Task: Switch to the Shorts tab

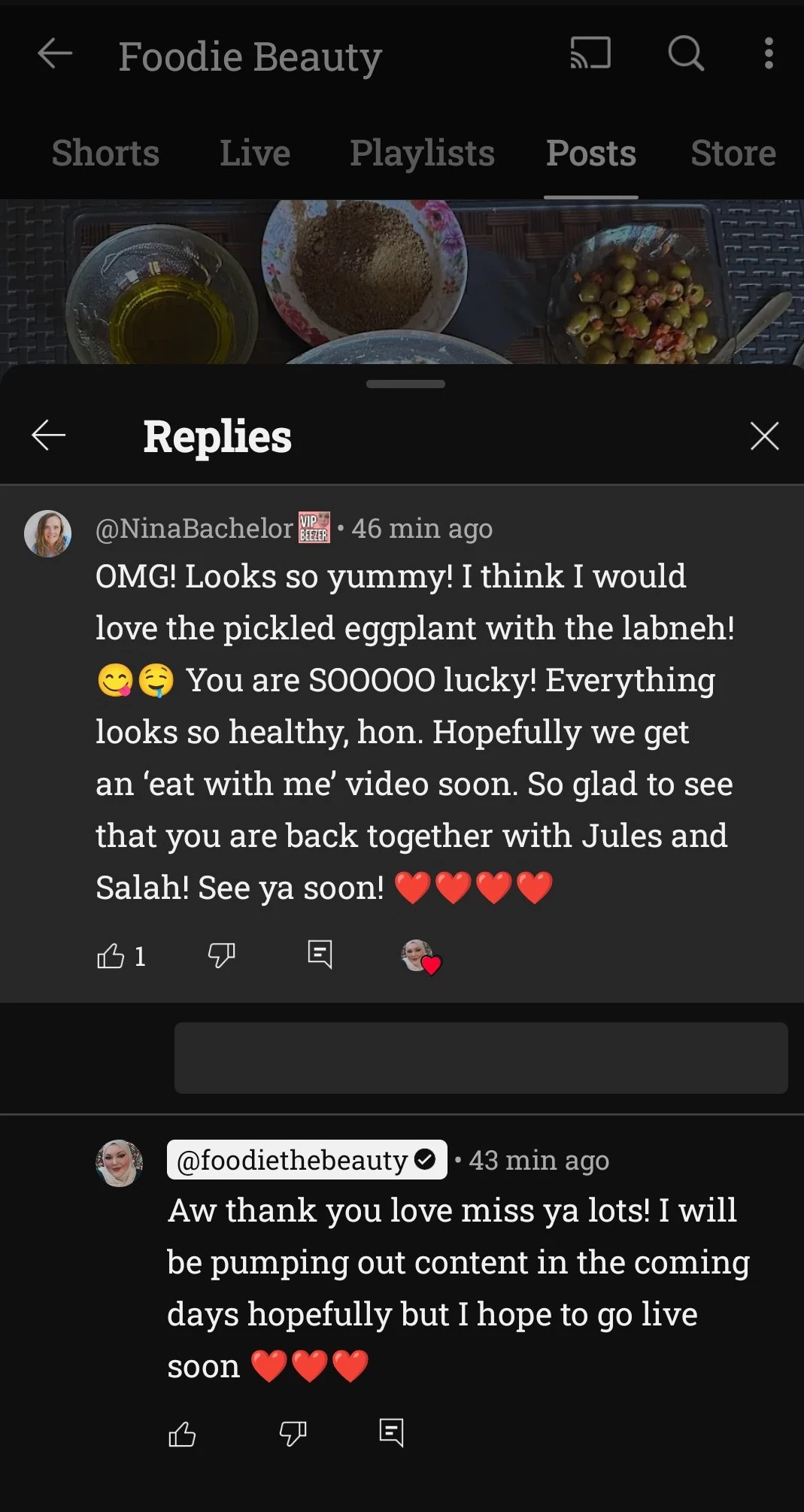Action: pyautogui.click(x=105, y=153)
